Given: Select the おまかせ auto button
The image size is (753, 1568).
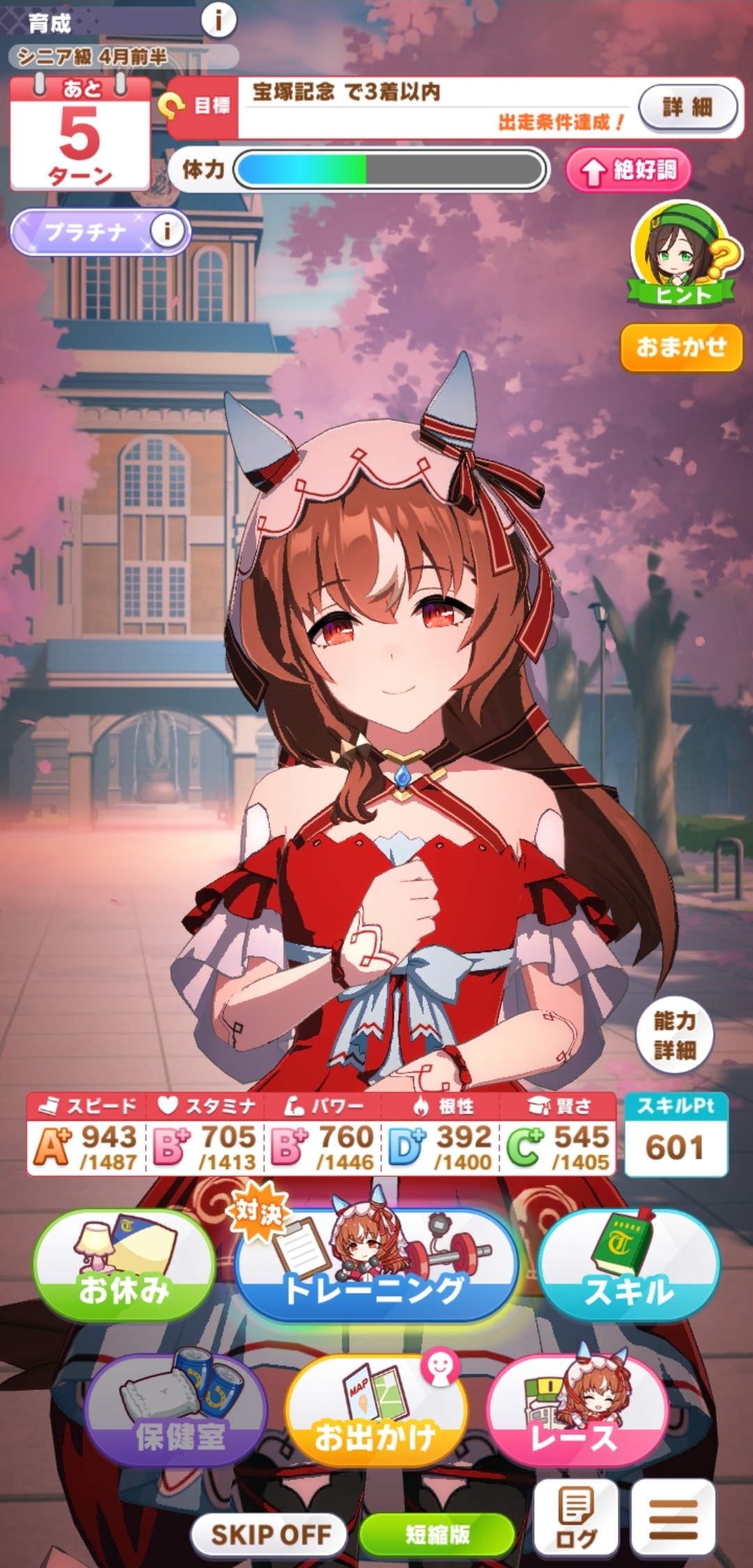Looking at the screenshot, I should pyautogui.click(x=680, y=347).
